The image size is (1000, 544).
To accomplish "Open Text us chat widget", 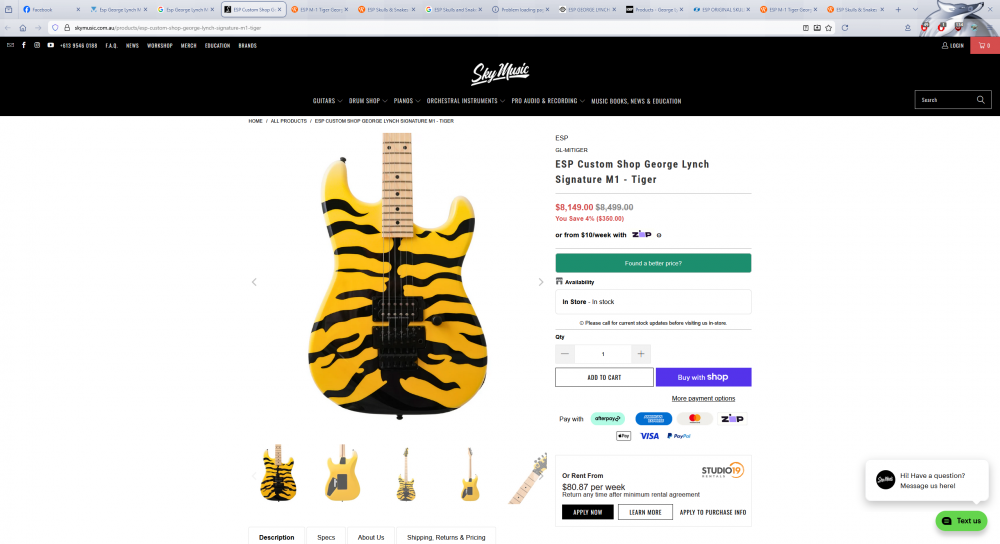I will [961, 521].
